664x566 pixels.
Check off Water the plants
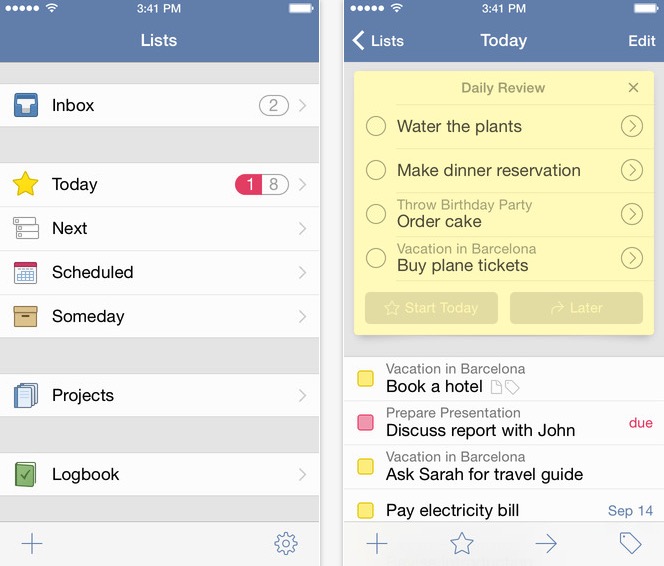[376, 126]
